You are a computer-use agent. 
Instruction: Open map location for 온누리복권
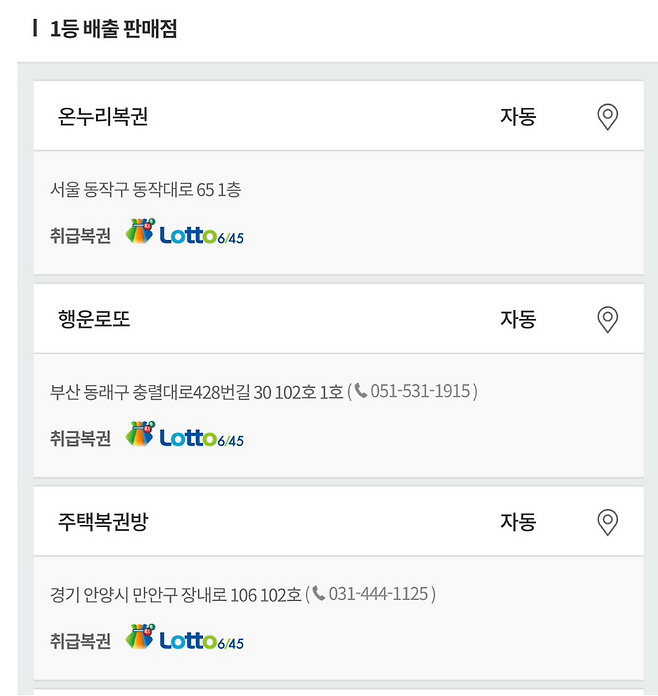pos(607,118)
